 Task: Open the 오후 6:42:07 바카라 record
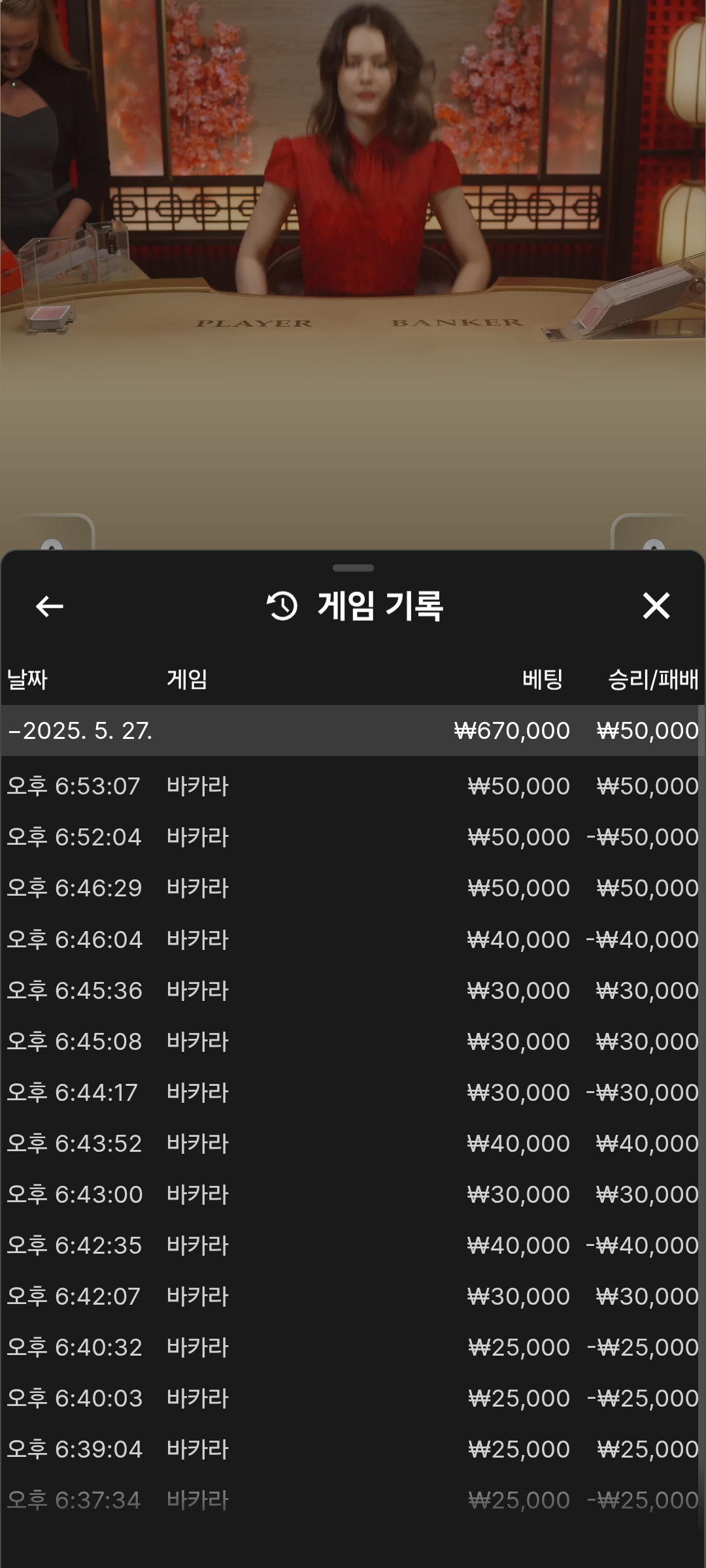[x=353, y=1296]
